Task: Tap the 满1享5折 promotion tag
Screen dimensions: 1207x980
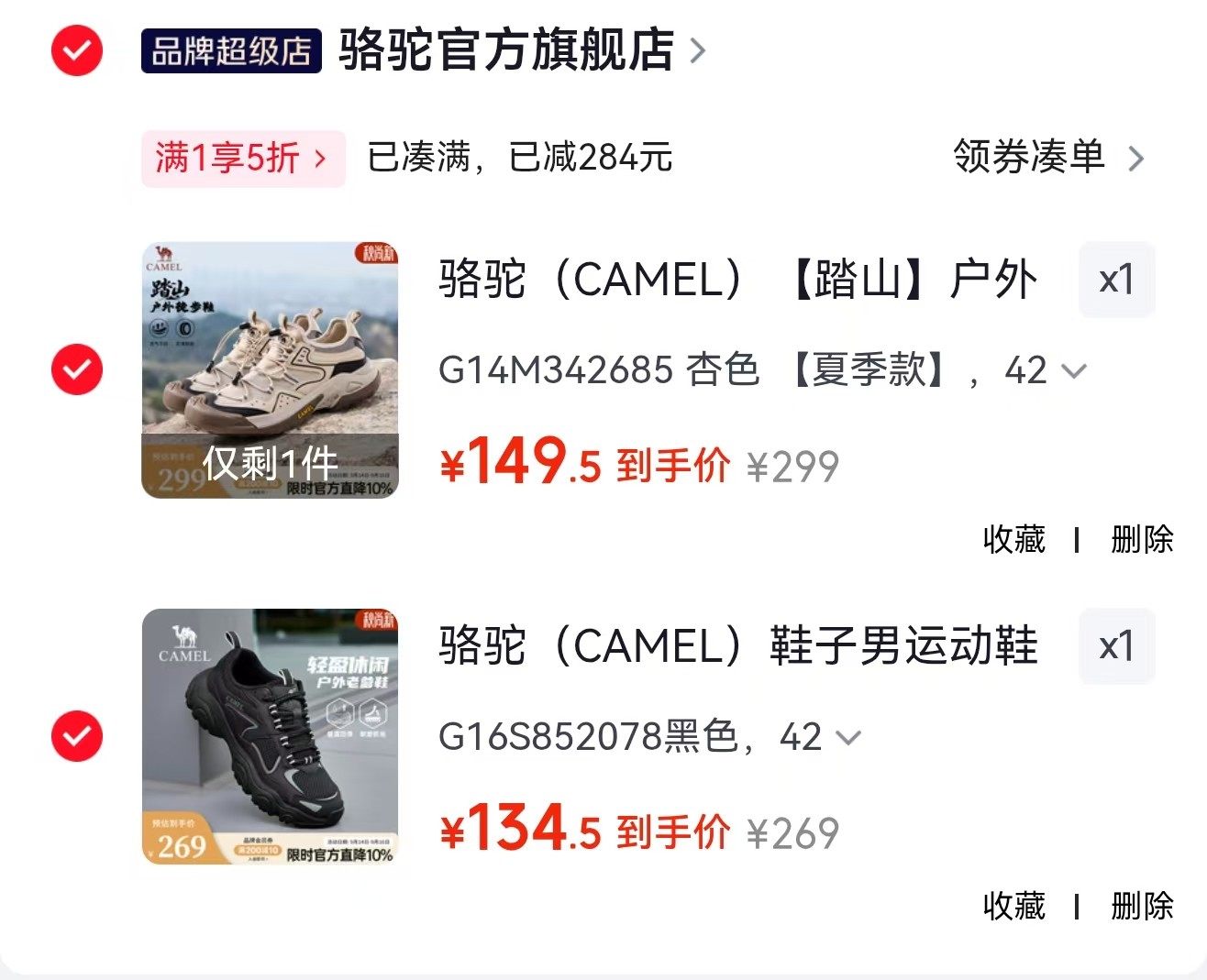Action: pos(243,159)
